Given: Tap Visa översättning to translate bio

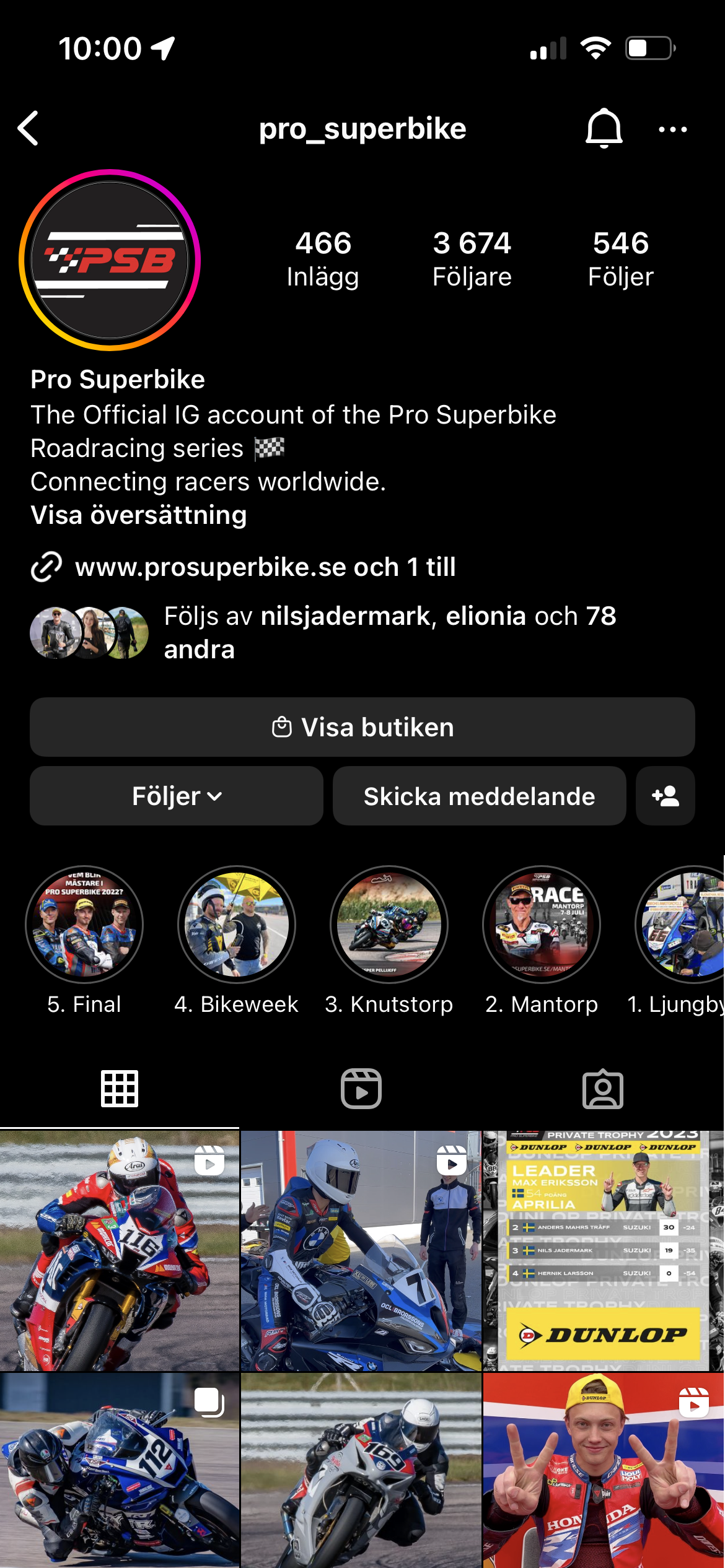Looking at the screenshot, I should click(139, 515).
